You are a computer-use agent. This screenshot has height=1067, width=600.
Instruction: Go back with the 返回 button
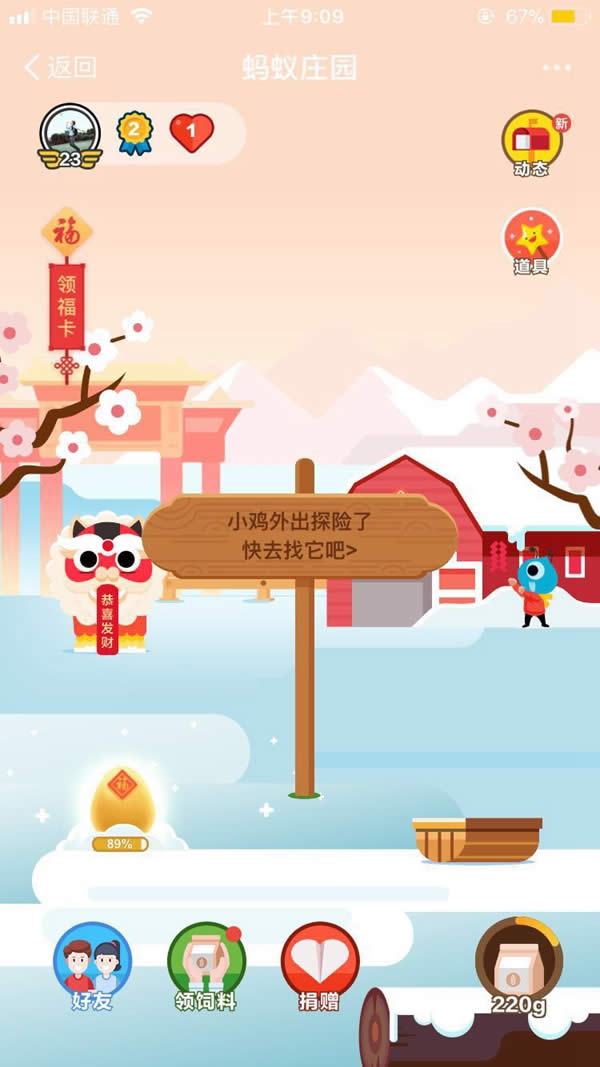tap(60, 68)
